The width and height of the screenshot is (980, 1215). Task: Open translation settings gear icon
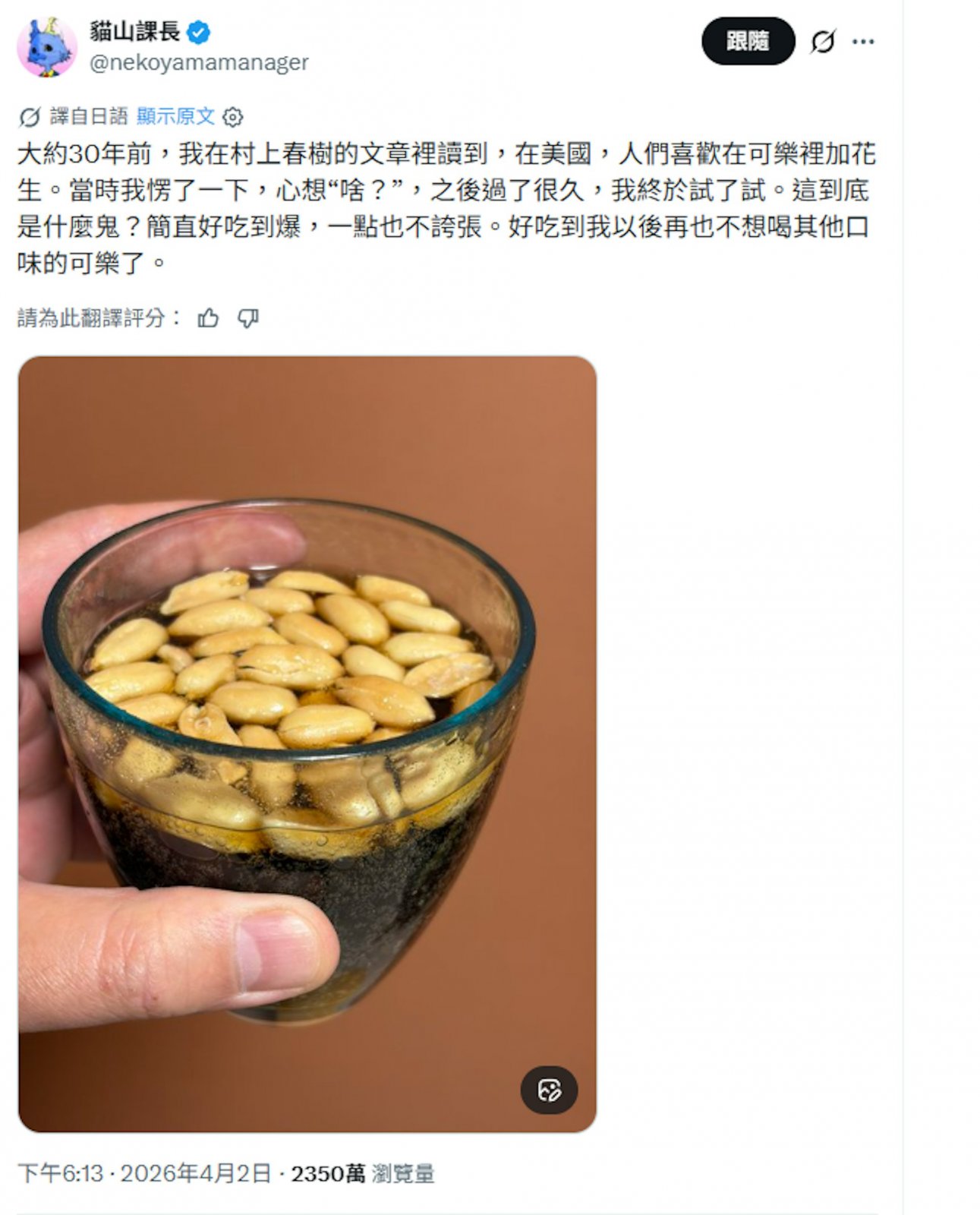pyautogui.click(x=233, y=117)
